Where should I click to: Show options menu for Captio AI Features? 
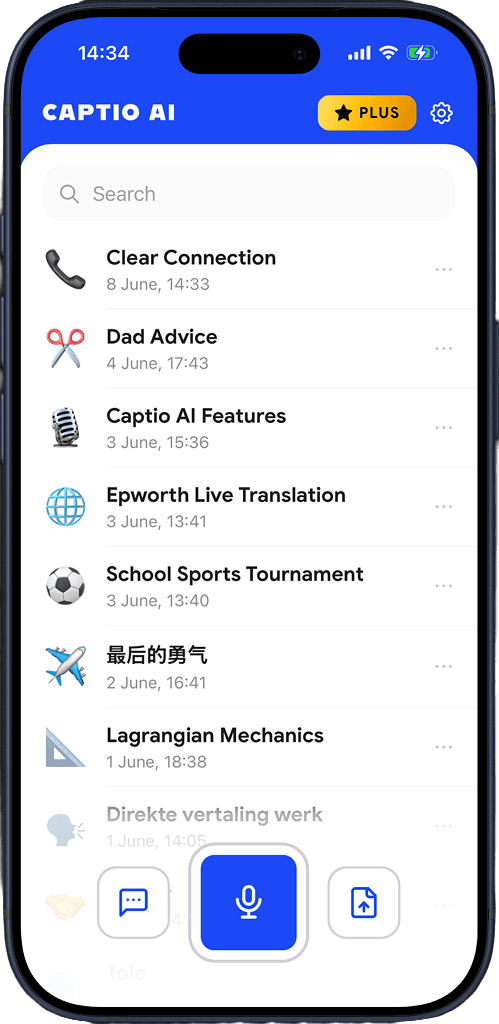click(443, 428)
